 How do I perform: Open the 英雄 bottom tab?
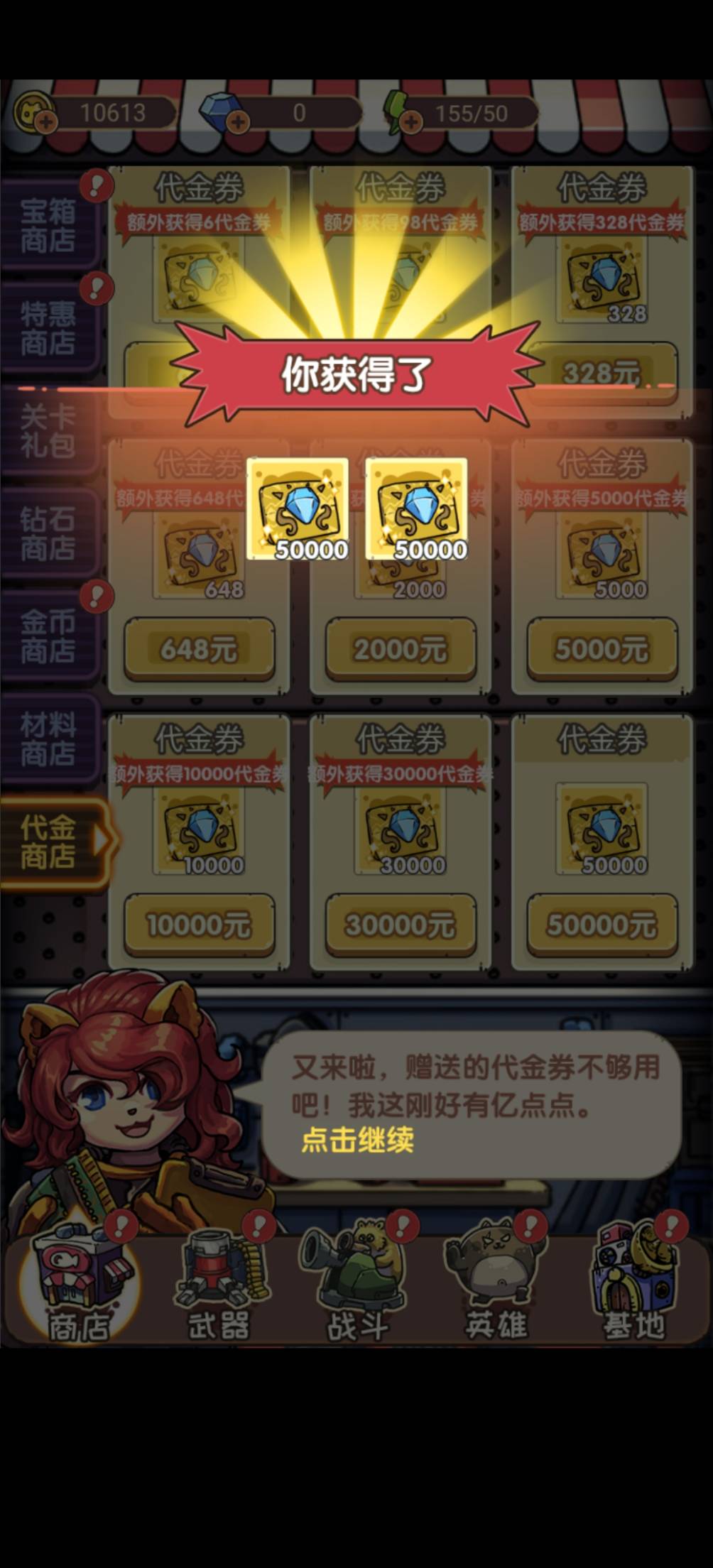(496, 1282)
